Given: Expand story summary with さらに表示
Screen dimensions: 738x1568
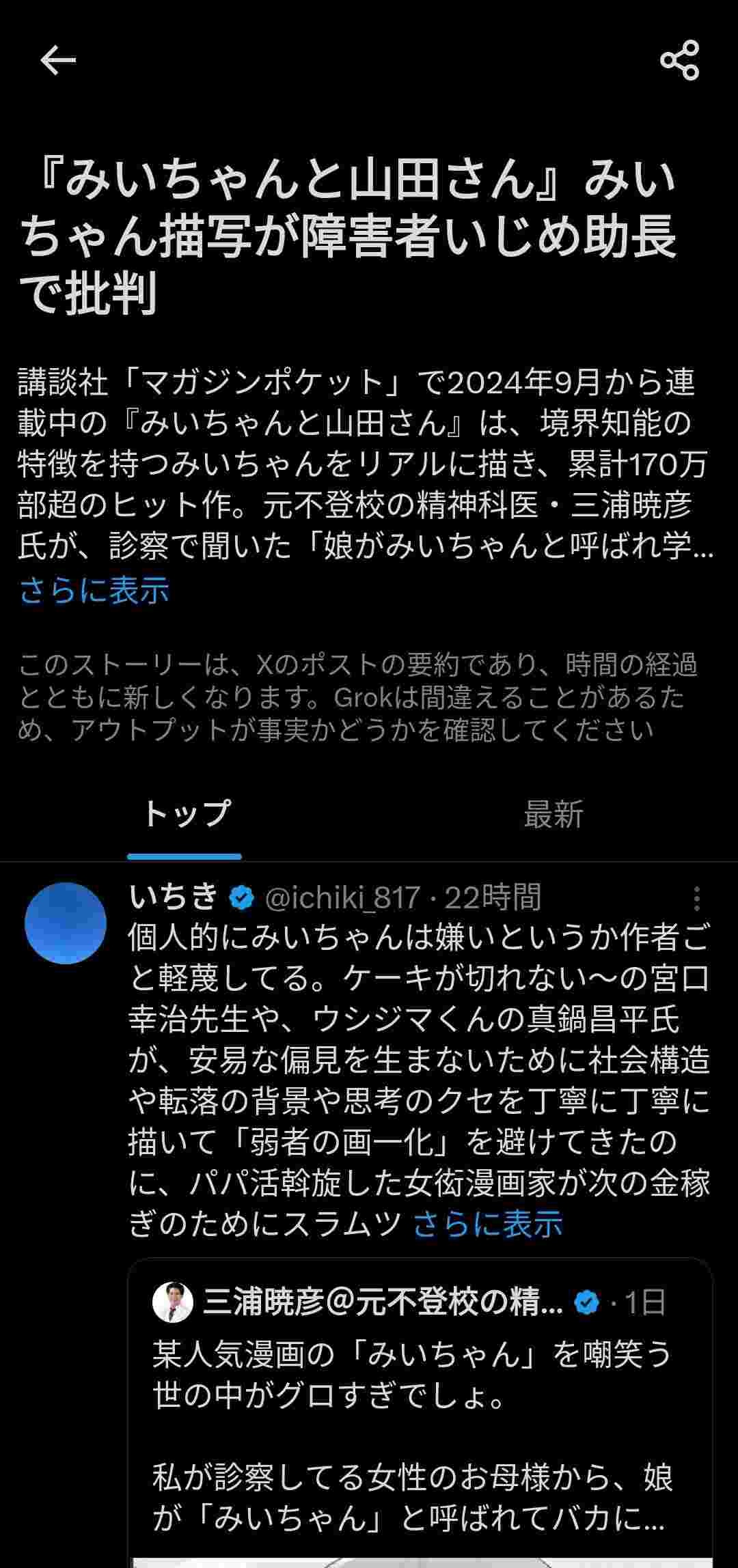Looking at the screenshot, I should [94, 591].
